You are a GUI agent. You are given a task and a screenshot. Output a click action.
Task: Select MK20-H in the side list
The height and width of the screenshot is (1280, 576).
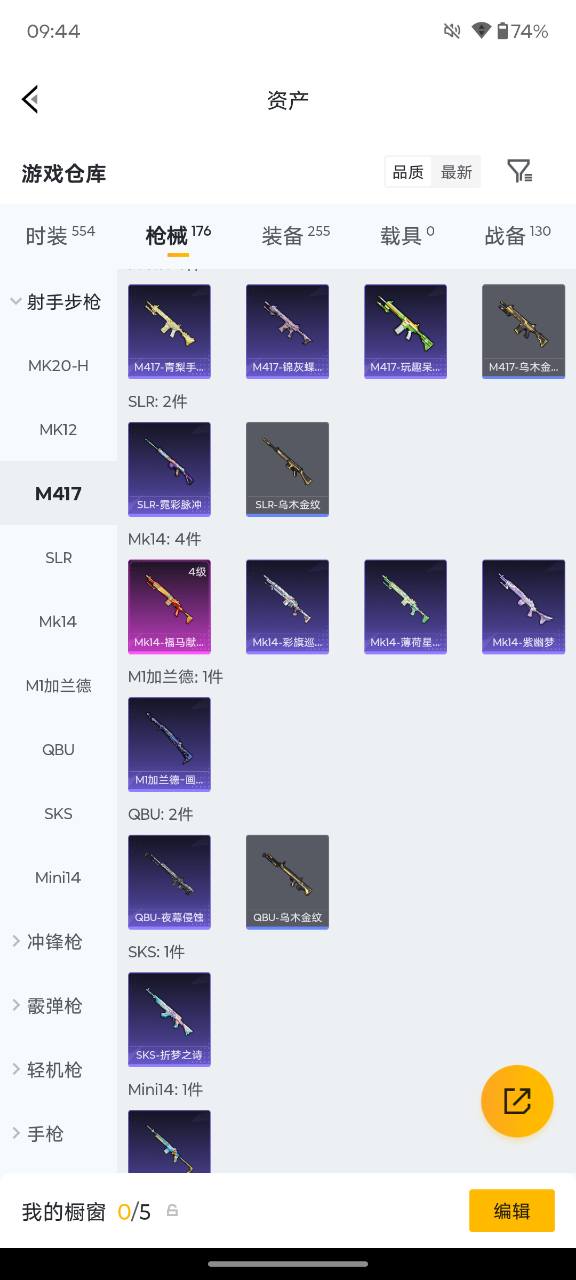(58, 365)
